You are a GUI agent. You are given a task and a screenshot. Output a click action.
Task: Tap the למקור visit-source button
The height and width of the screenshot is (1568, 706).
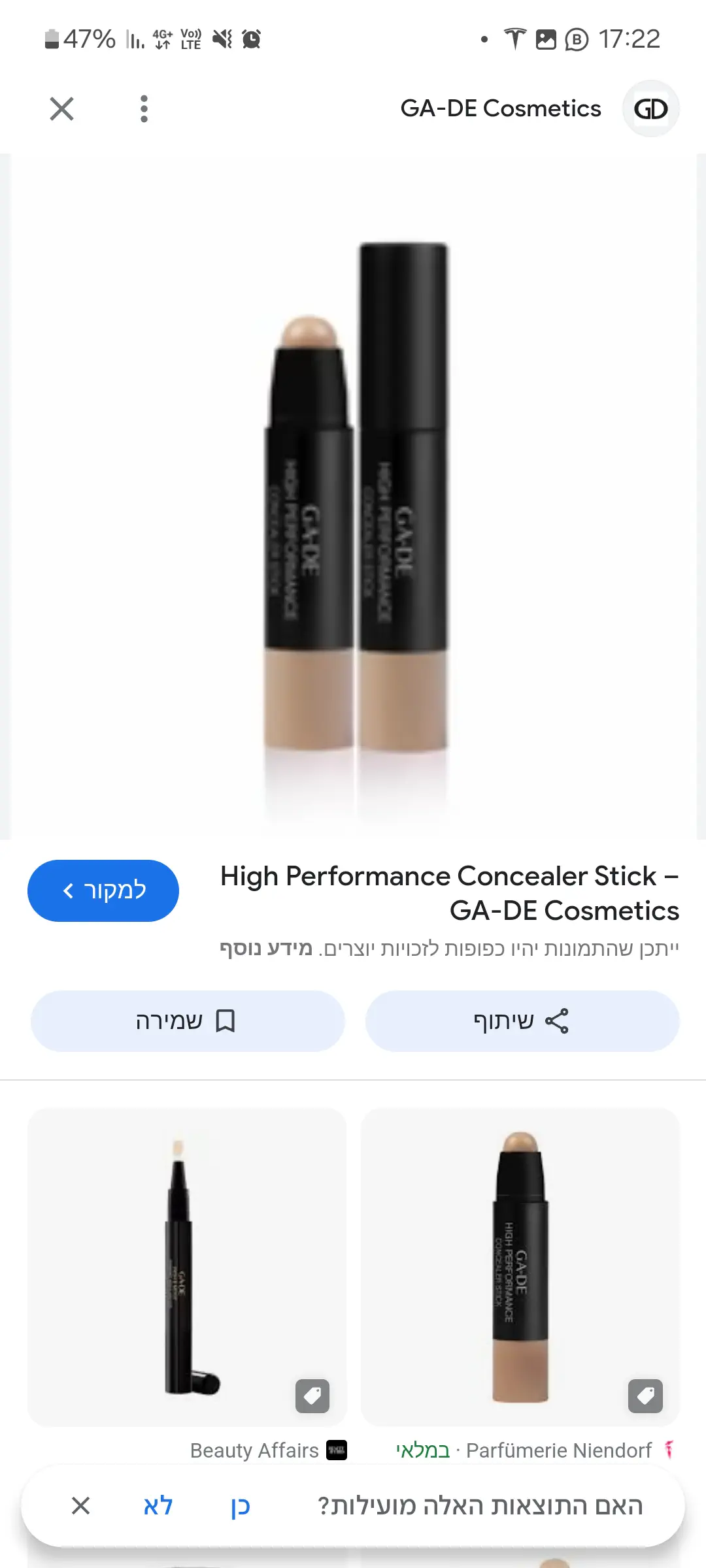pyautogui.click(x=103, y=890)
